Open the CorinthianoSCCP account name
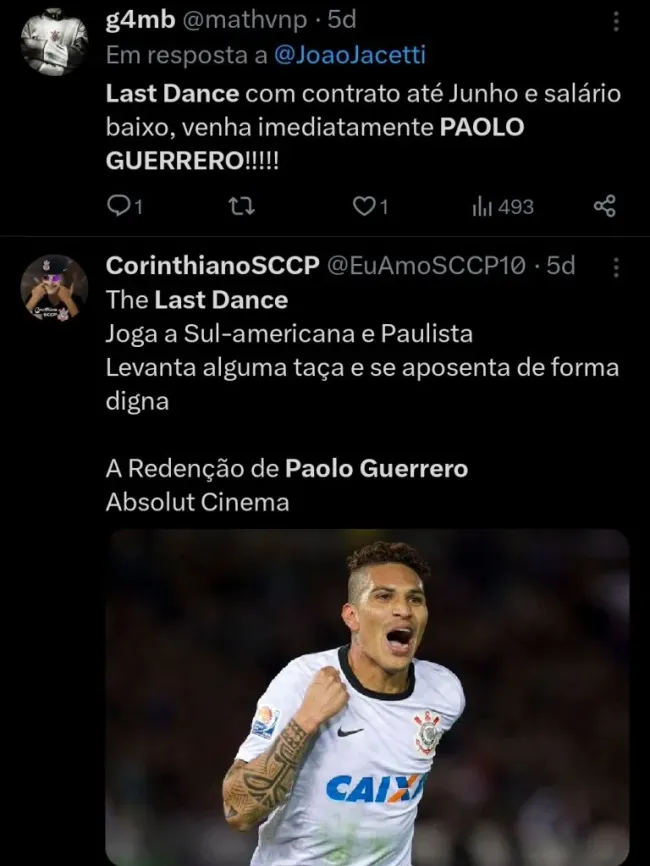 click(x=213, y=265)
